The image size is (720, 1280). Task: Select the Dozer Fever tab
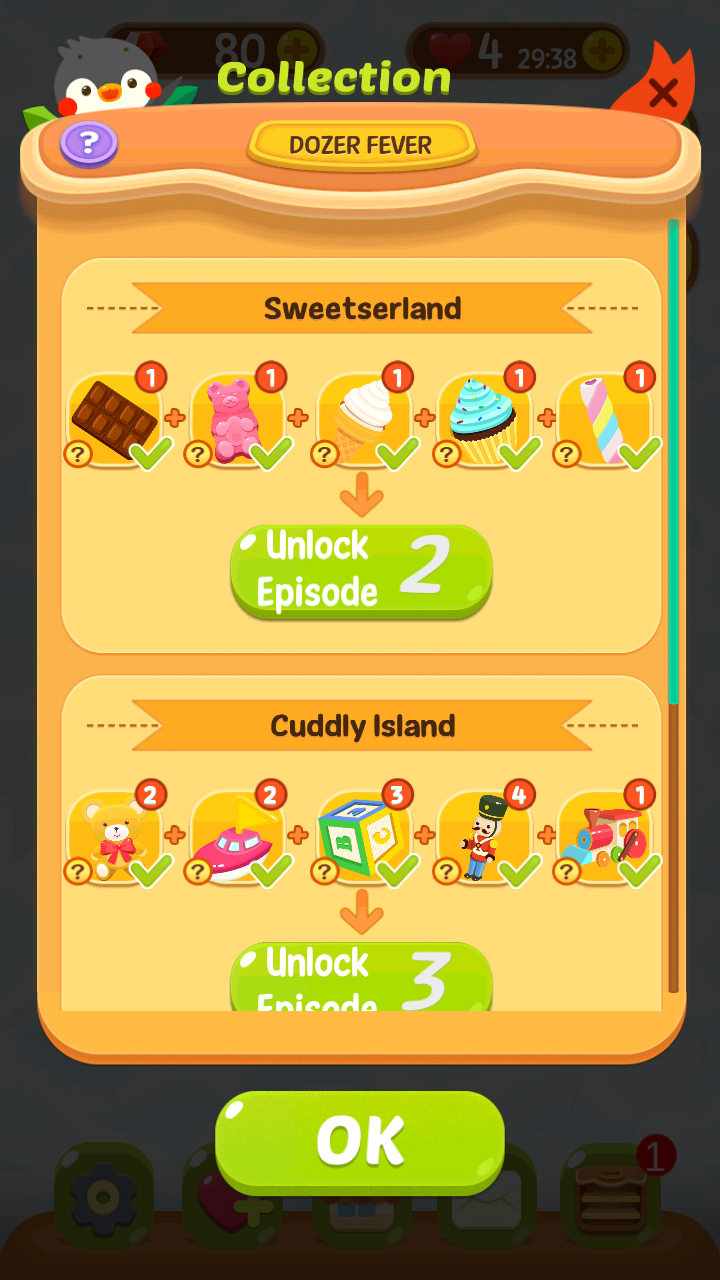360,145
